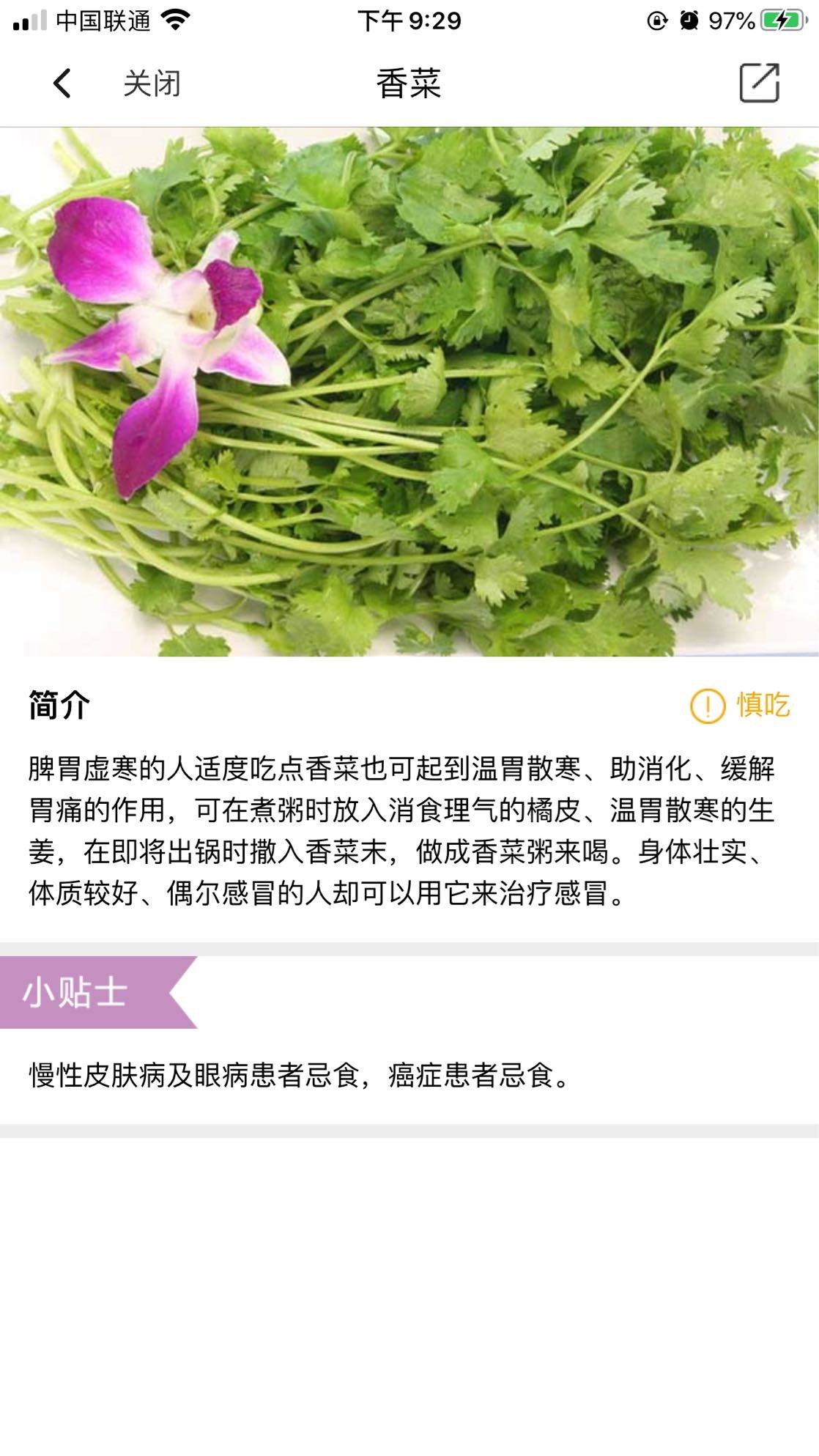Share this 香菜 page
Screen dimensions: 819x1456
point(759,83)
